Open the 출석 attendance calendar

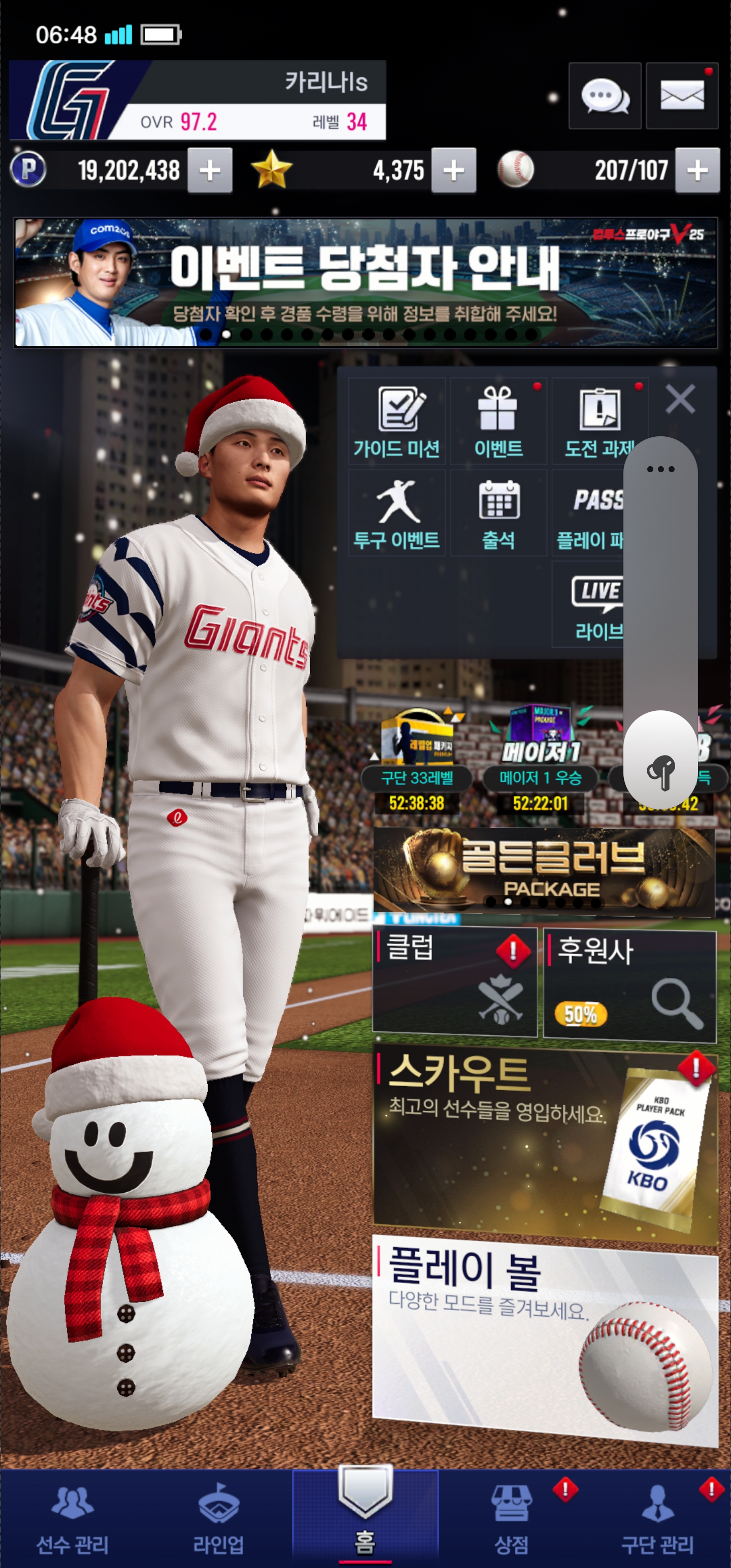point(498,512)
